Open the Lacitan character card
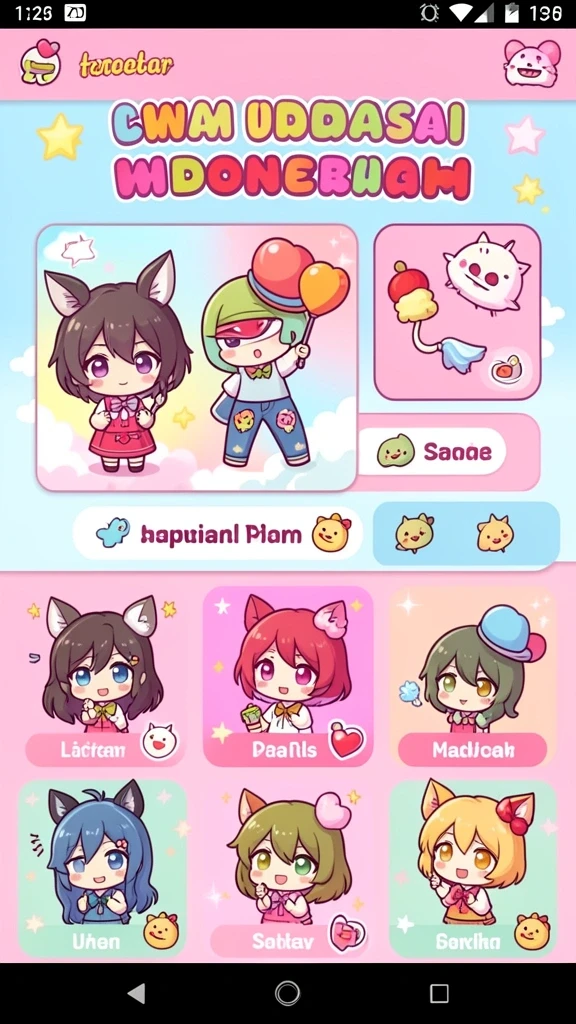 [x=103, y=677]
